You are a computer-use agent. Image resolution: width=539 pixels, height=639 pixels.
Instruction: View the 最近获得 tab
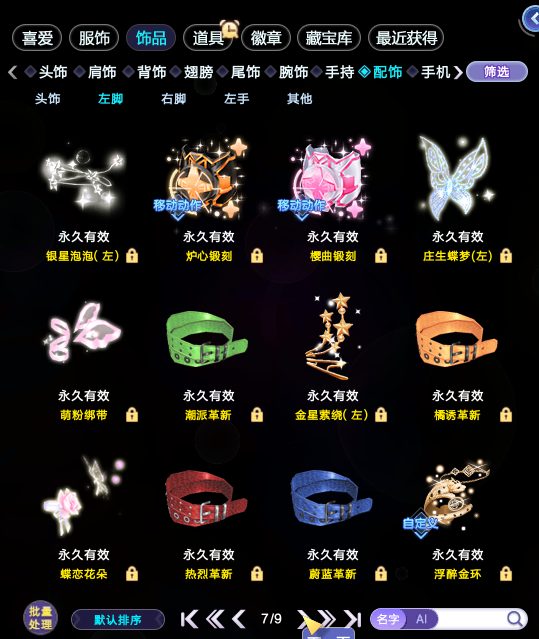406,38
